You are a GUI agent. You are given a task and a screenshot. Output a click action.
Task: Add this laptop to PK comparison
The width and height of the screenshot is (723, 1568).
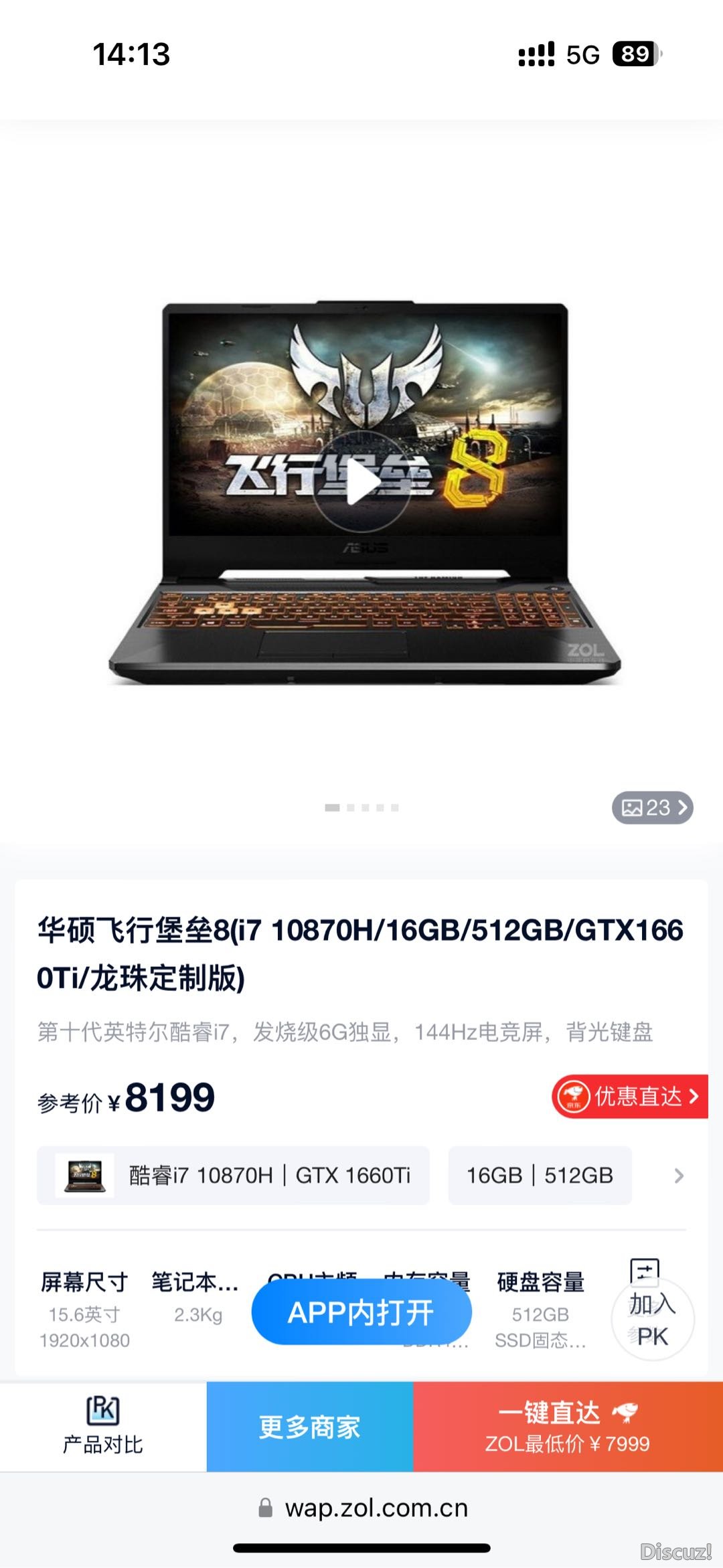[652, 1319]
